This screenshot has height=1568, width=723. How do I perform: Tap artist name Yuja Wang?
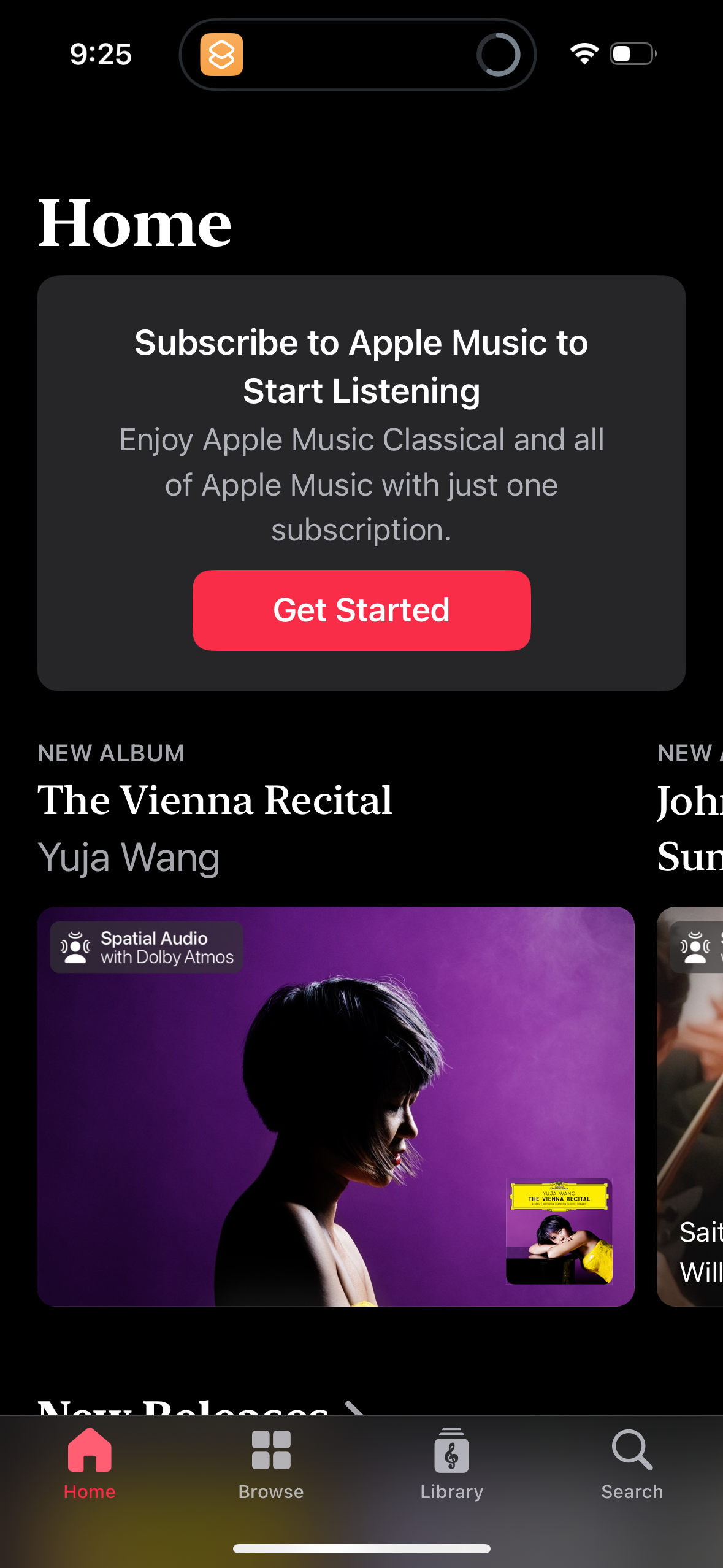128,858
